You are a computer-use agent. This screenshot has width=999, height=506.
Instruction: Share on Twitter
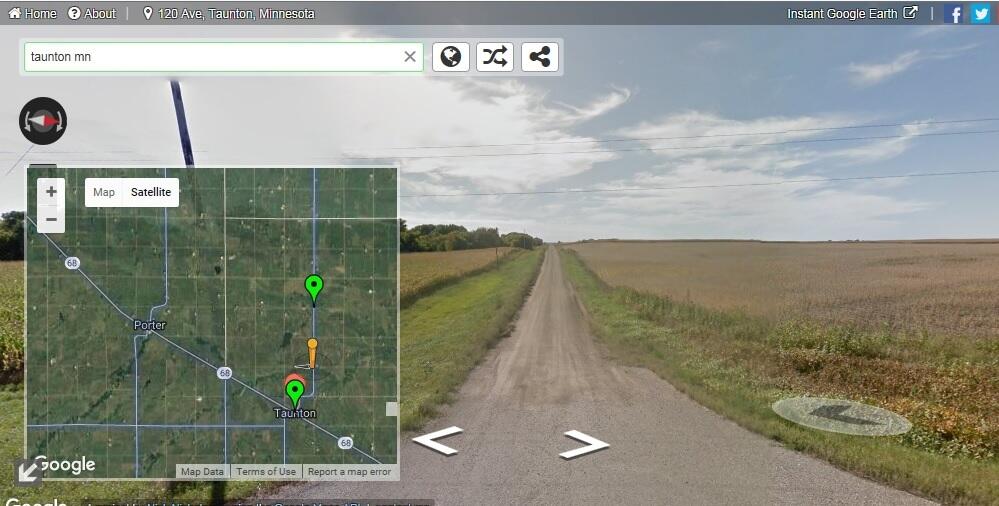(981, 14)
